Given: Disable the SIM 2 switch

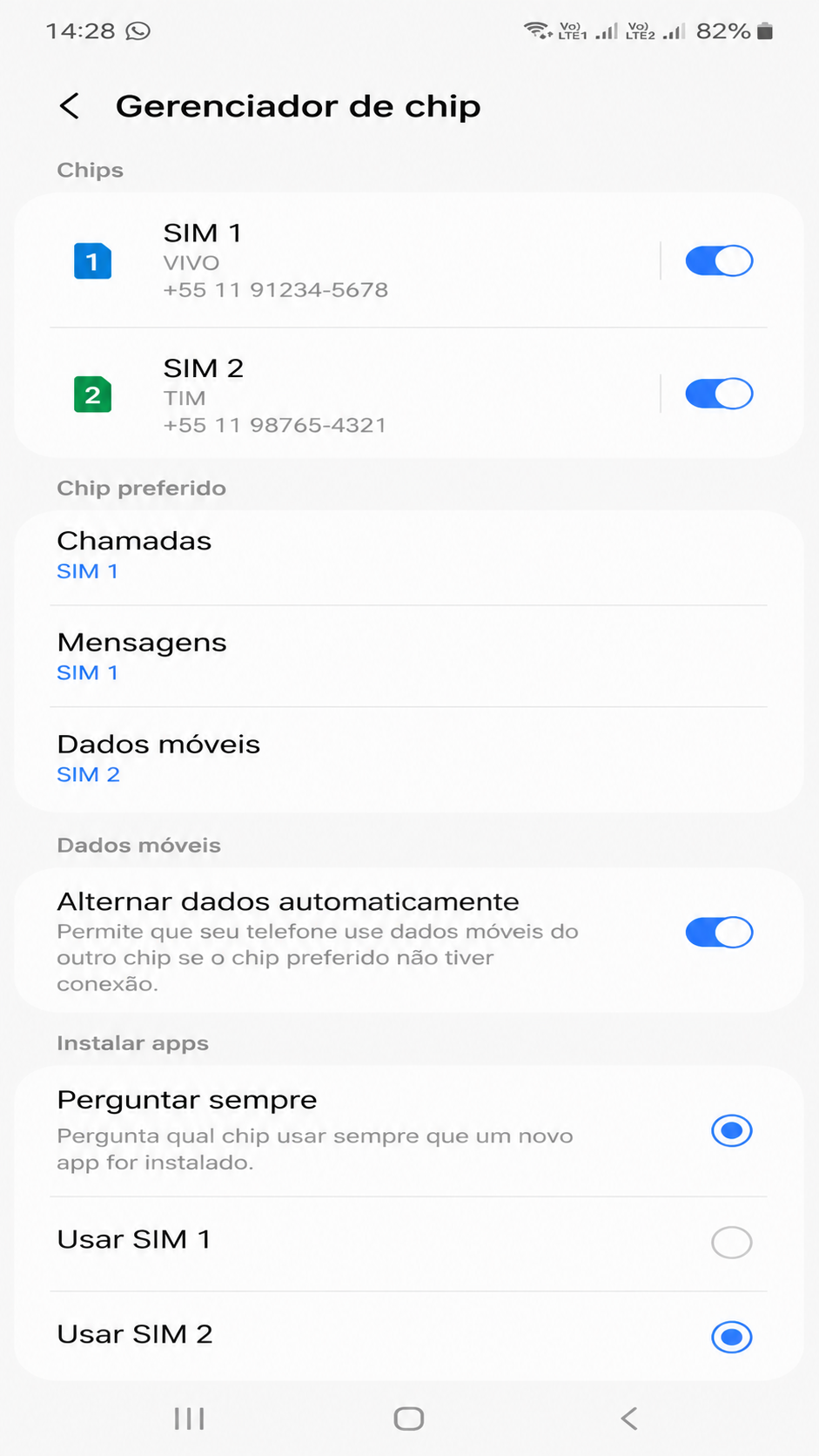Looking at the screenshot, I should click(719, 394).
